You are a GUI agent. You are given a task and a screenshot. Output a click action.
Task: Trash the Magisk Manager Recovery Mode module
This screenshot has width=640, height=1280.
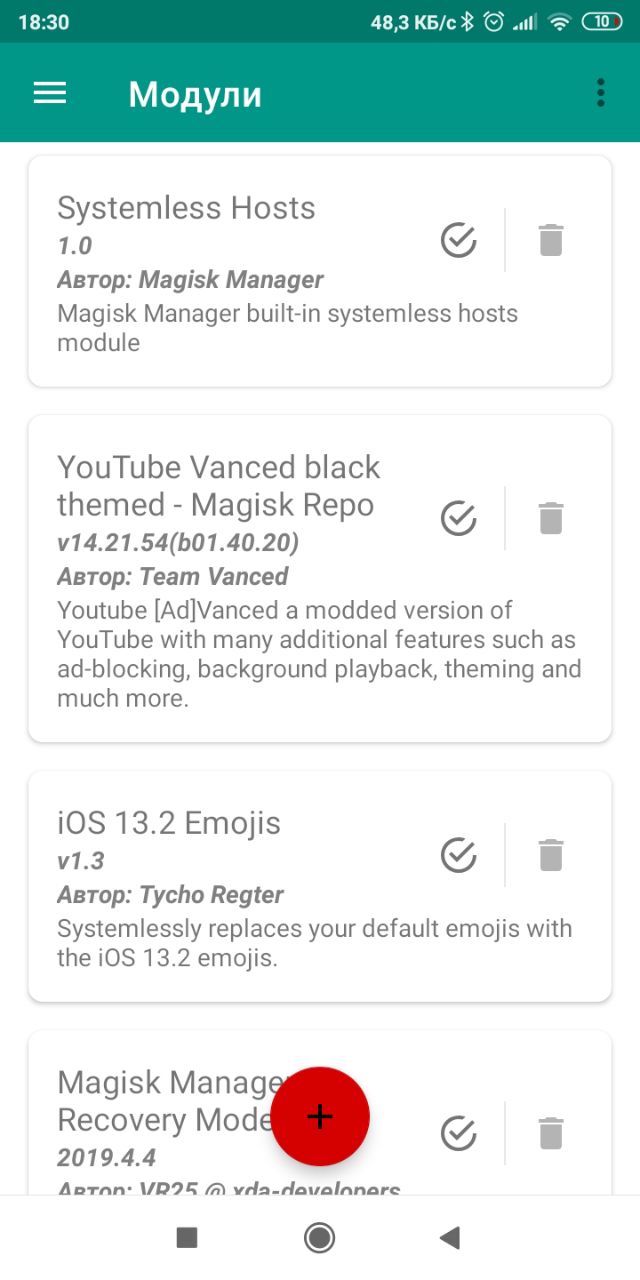551,1133
